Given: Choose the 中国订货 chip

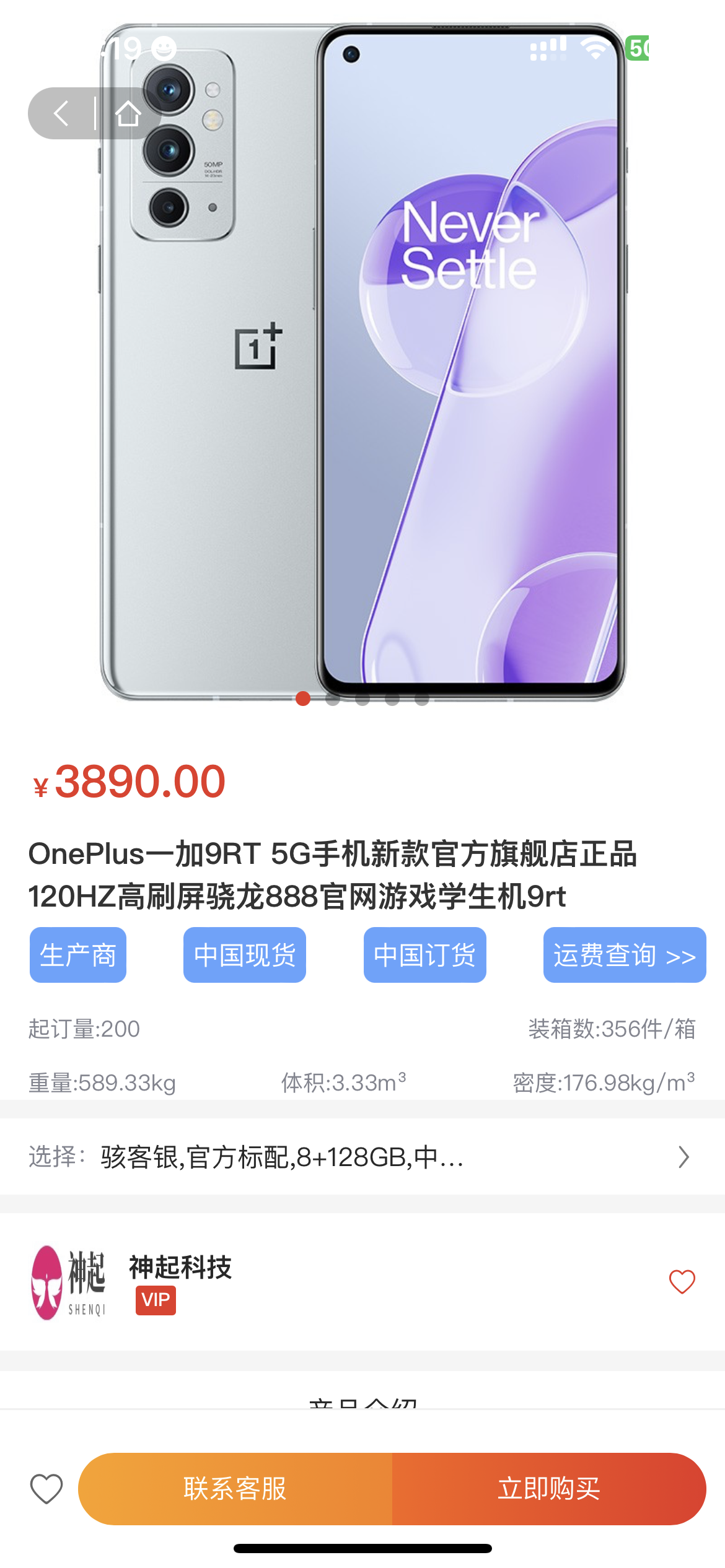Looking at the screenshot, I should click(x=425, y=955).
